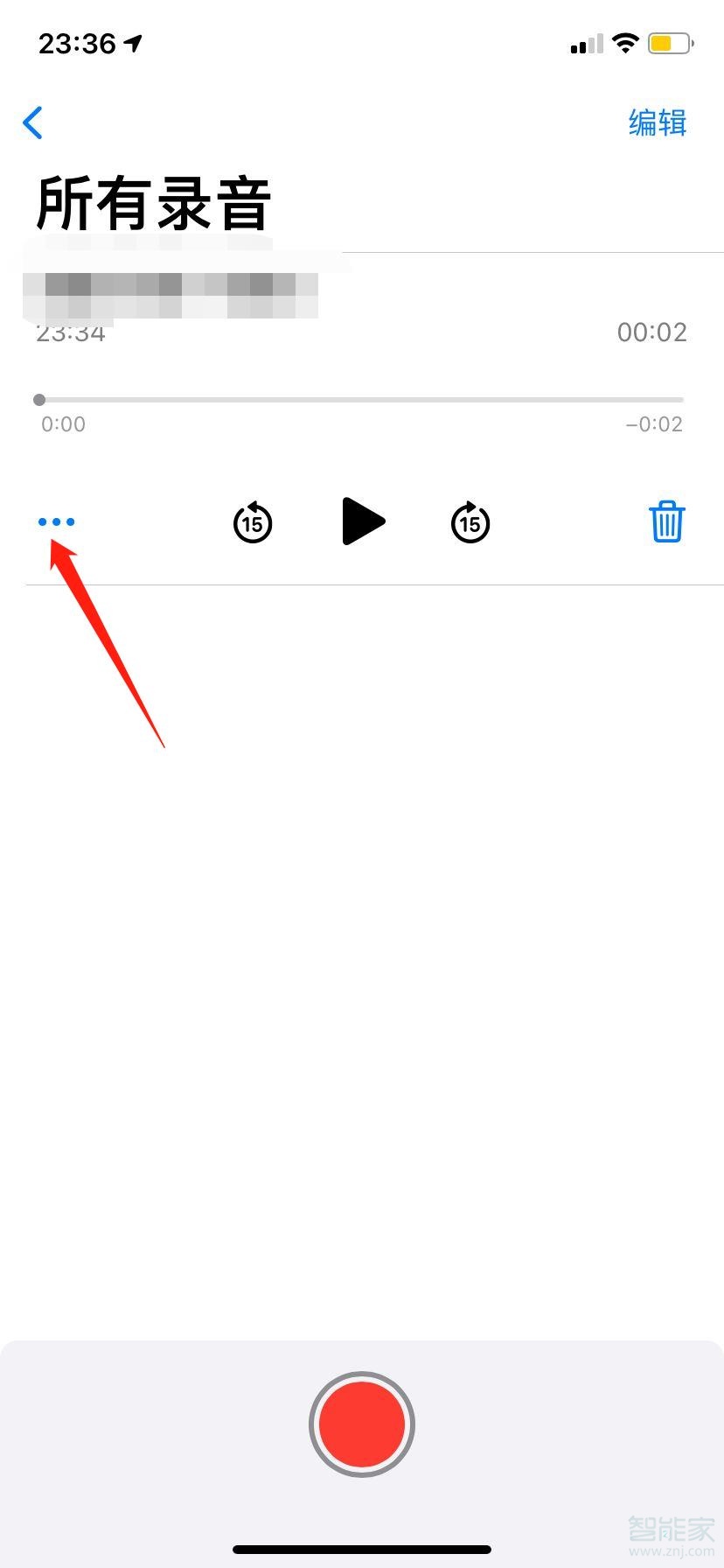Go back with the blue arrow

tap(33, 123)
